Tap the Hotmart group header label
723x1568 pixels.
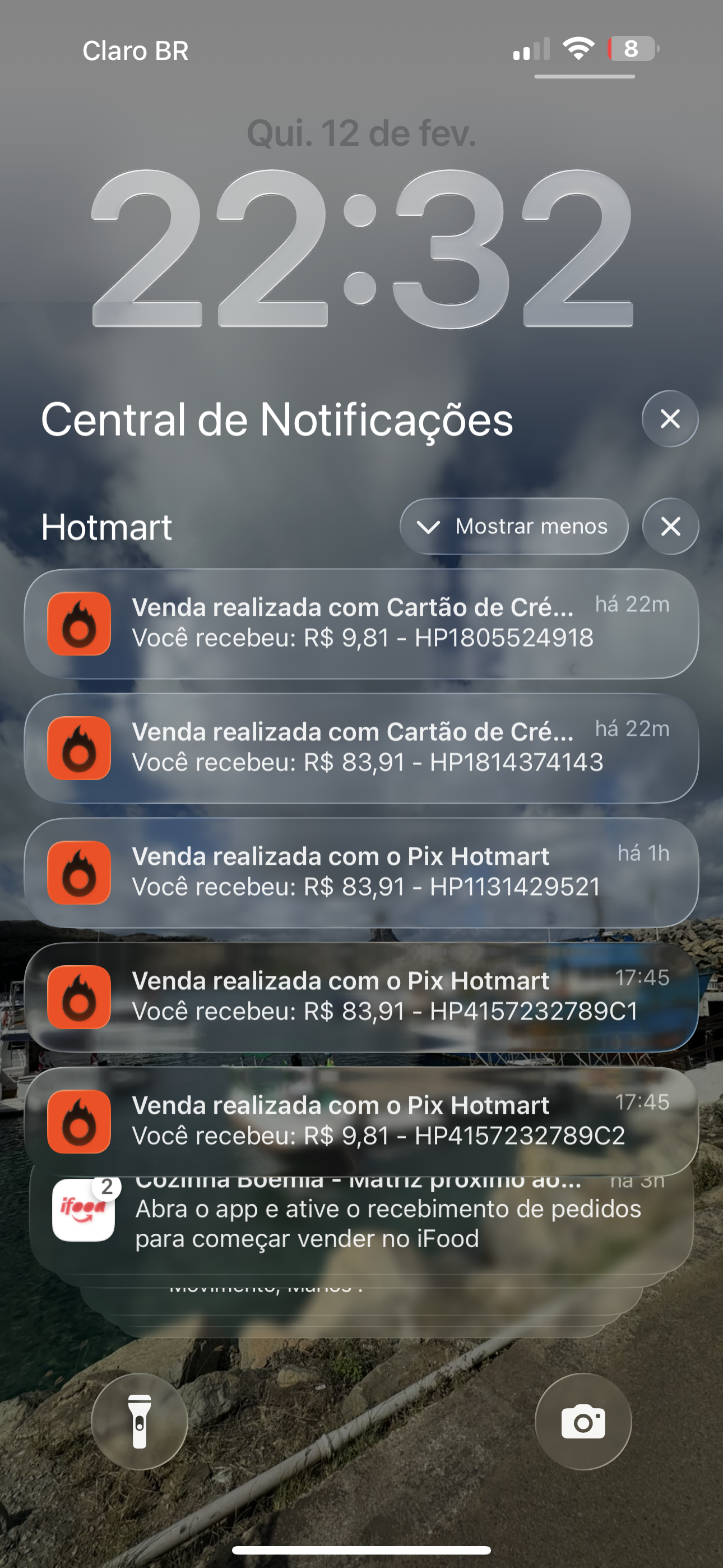click(106, 528)
